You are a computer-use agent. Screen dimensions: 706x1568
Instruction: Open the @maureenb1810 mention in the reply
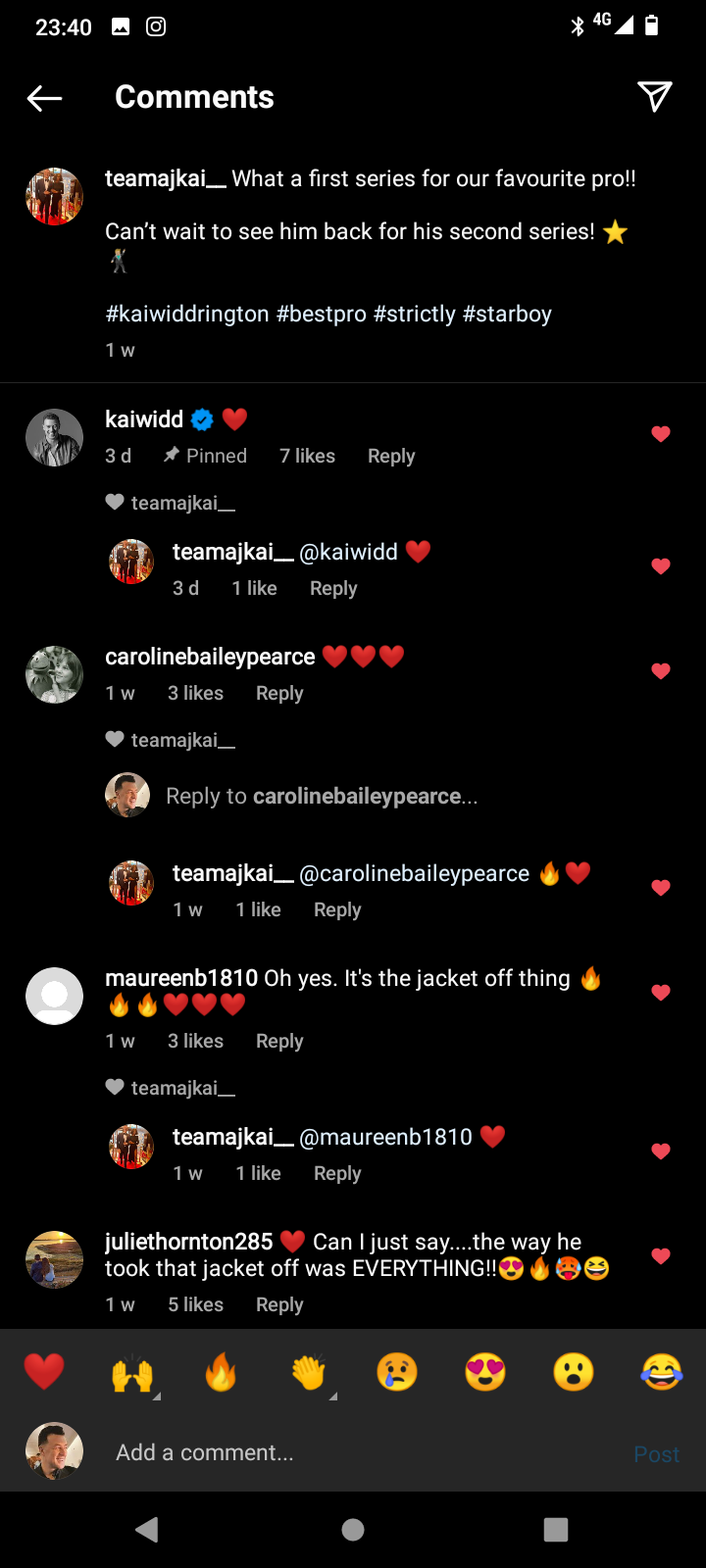[x=385, y=1137]
